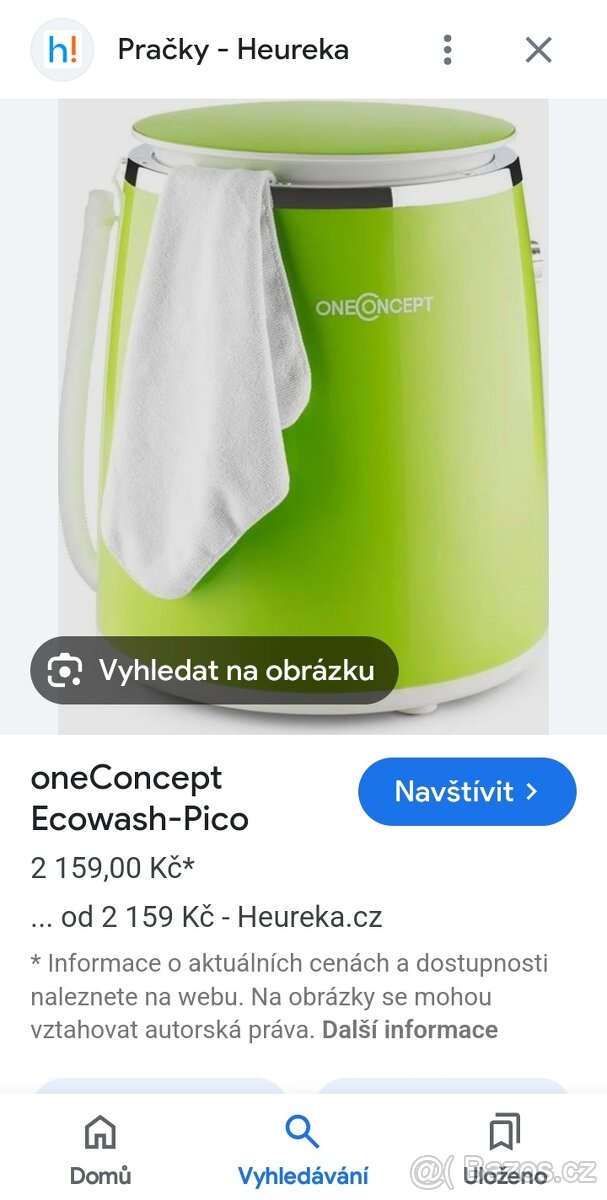Switch to the Domů tab

click(x=100, y=1150)
